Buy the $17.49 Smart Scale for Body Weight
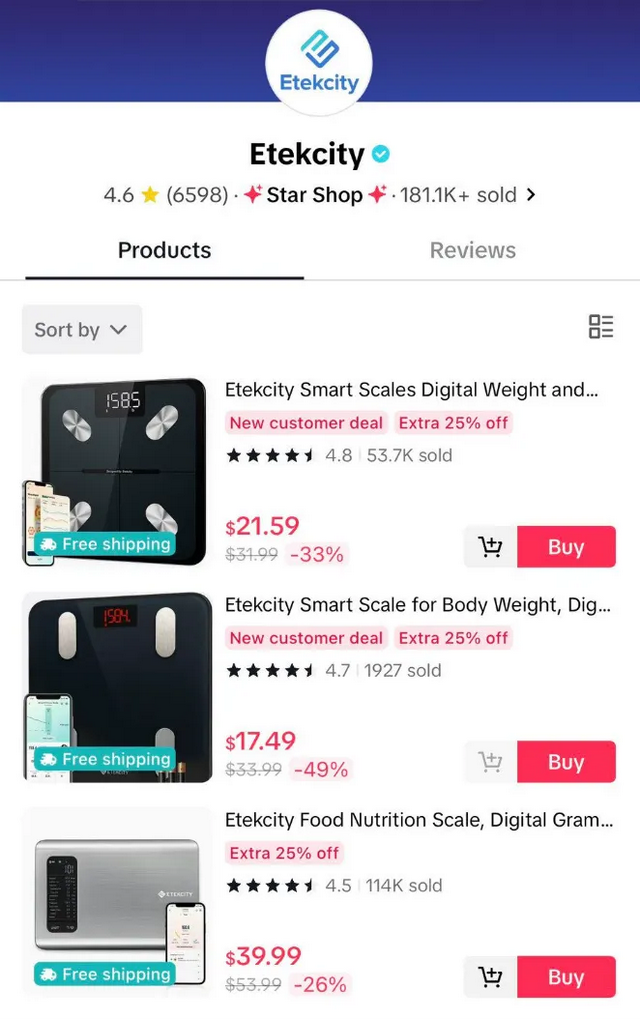This screenshot has height=1019, width=640. click(565, 762)
